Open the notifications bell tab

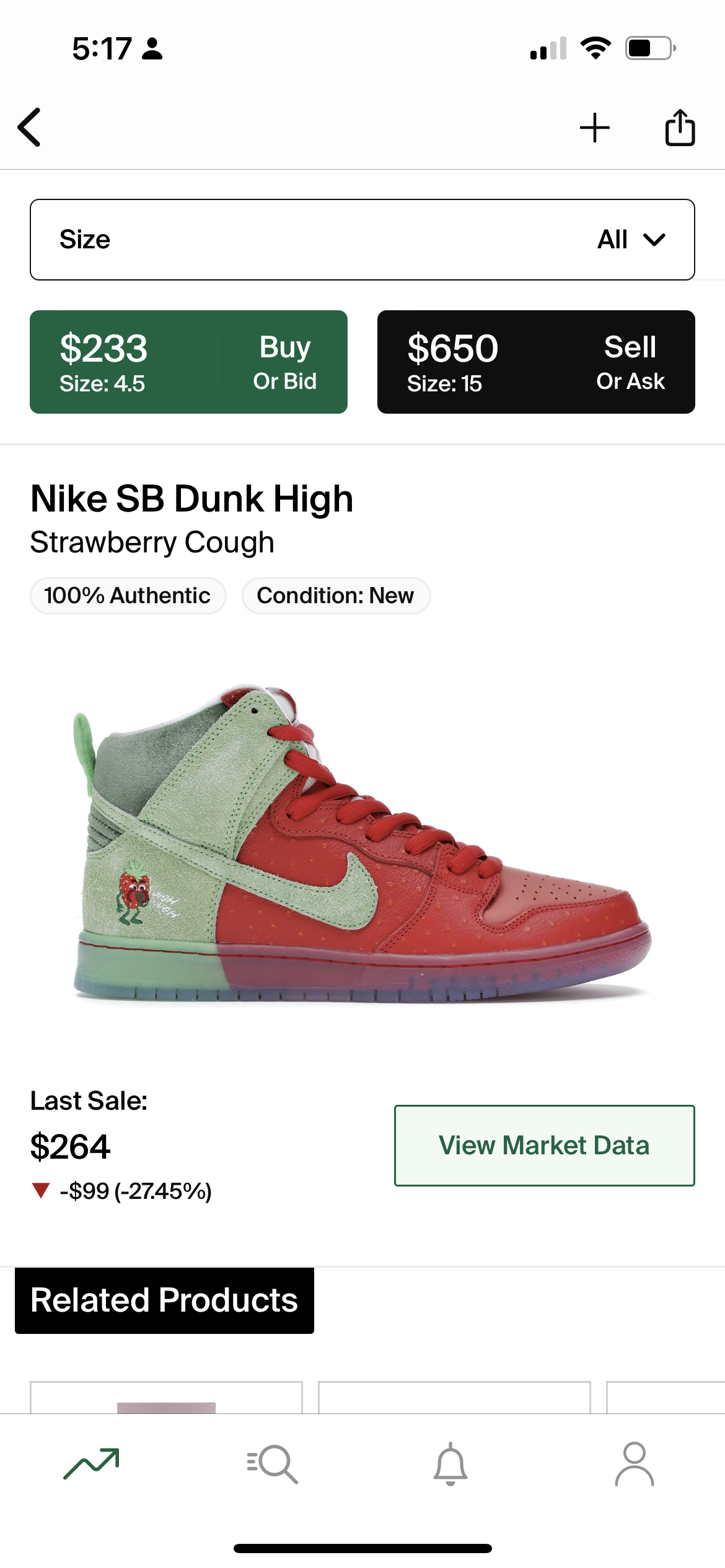pos(450,1465)
